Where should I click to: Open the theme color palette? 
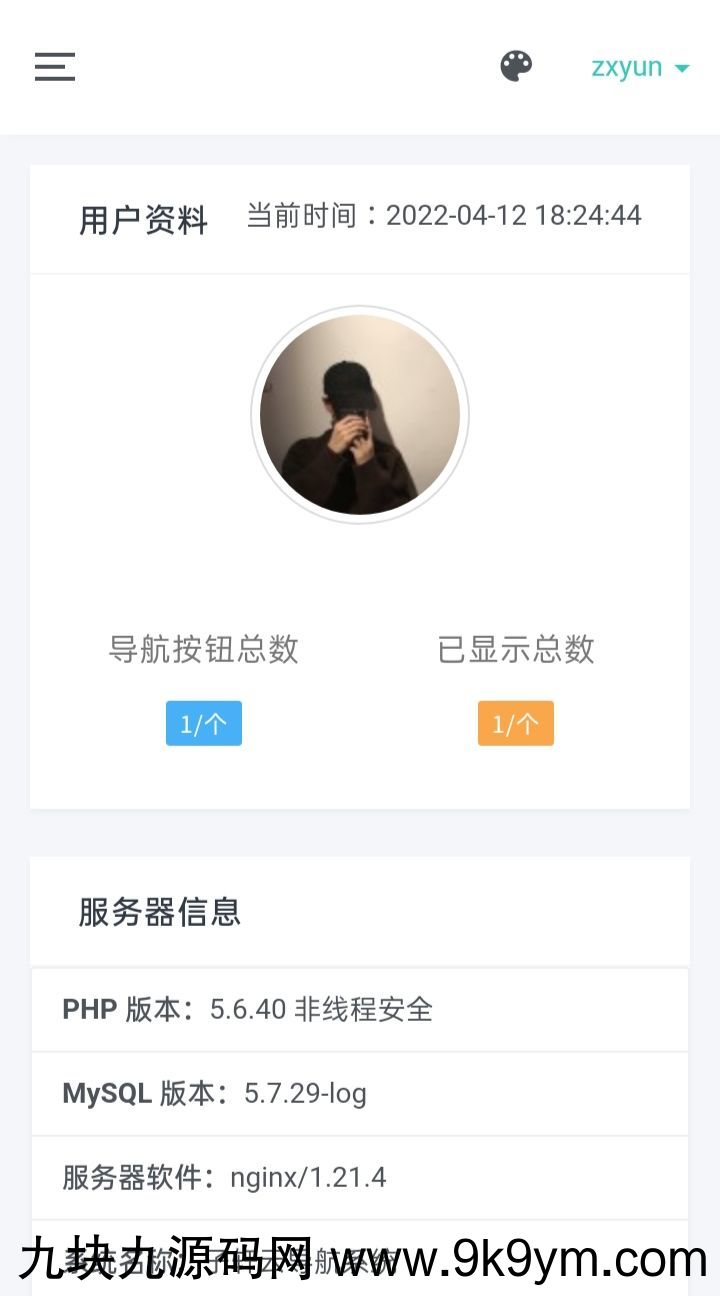(x=516, y=67)
